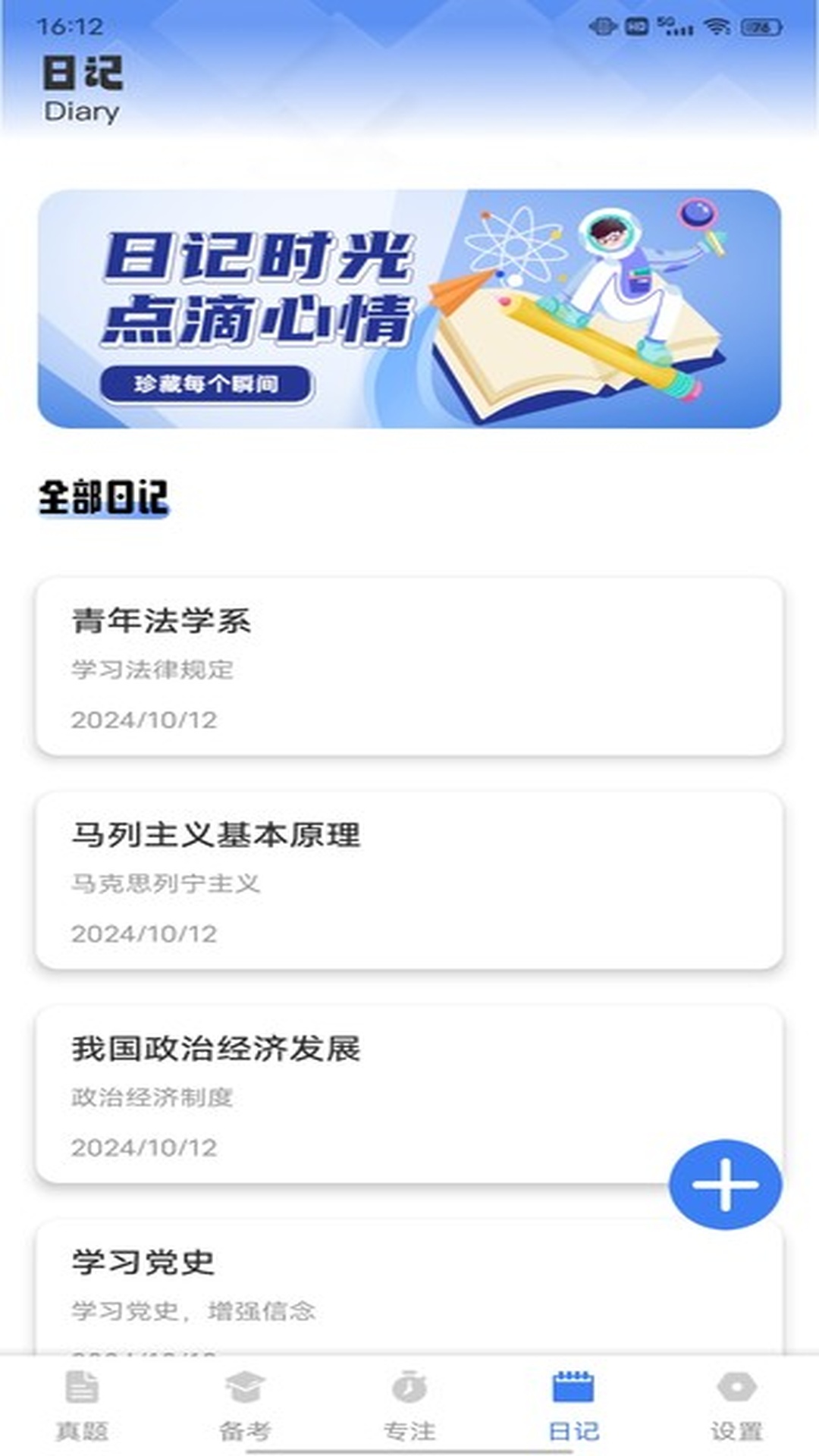Select the 日记 tab
The width and height of the screenshot is (819, 1456).
(x=573, y=1404)
